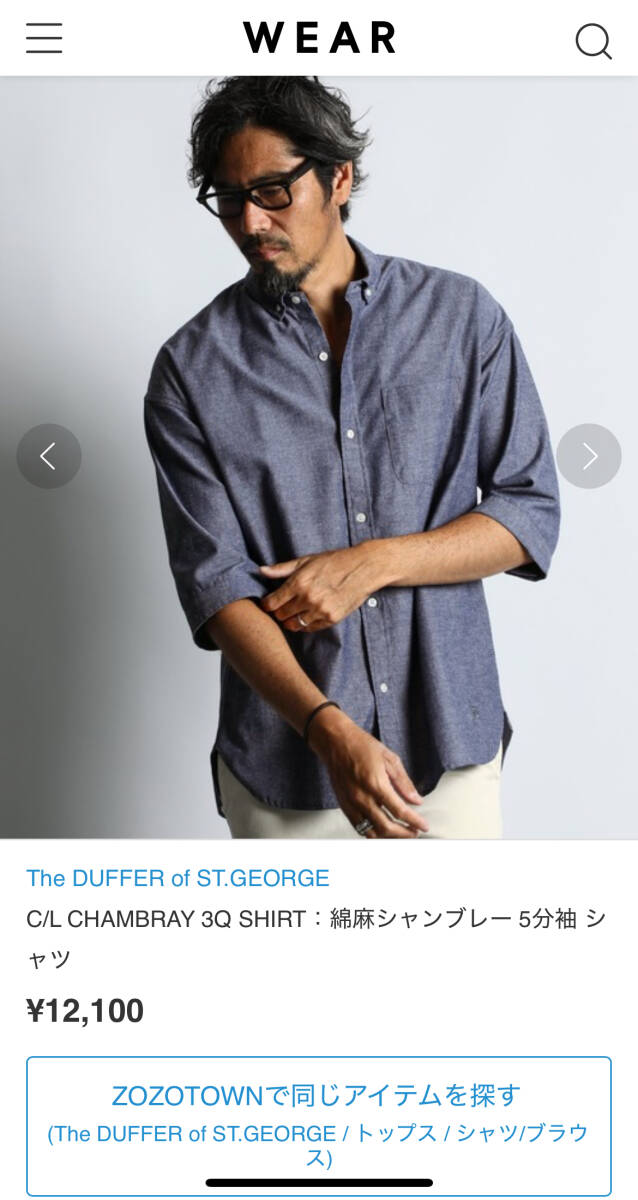Viewport: 638px width, 1200px height.
Task: Show the next product photo
Action: (x=589, y=456)
